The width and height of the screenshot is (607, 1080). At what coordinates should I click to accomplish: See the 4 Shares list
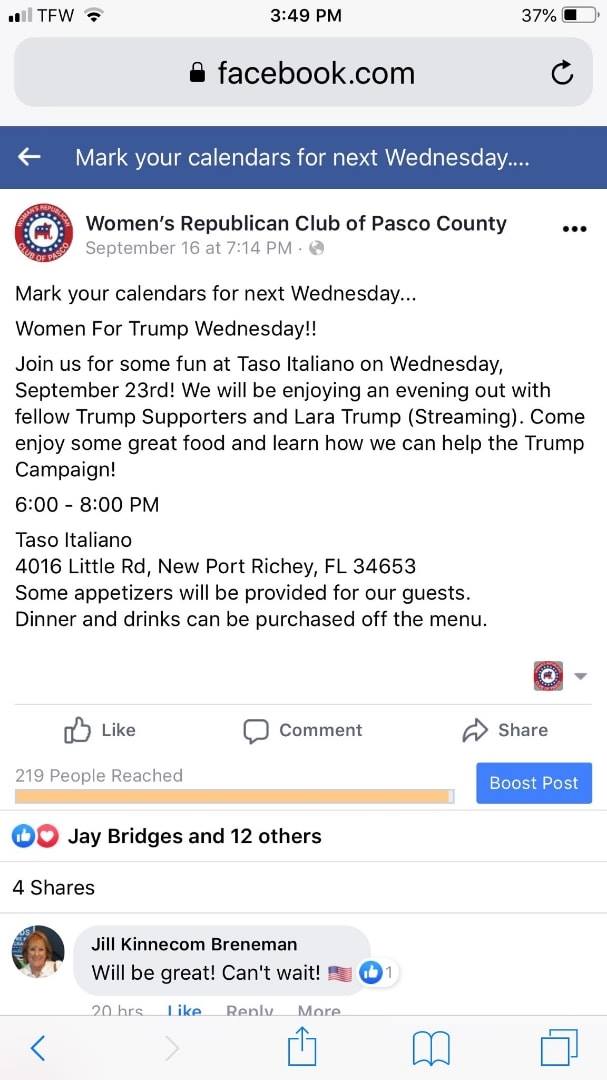54,887
